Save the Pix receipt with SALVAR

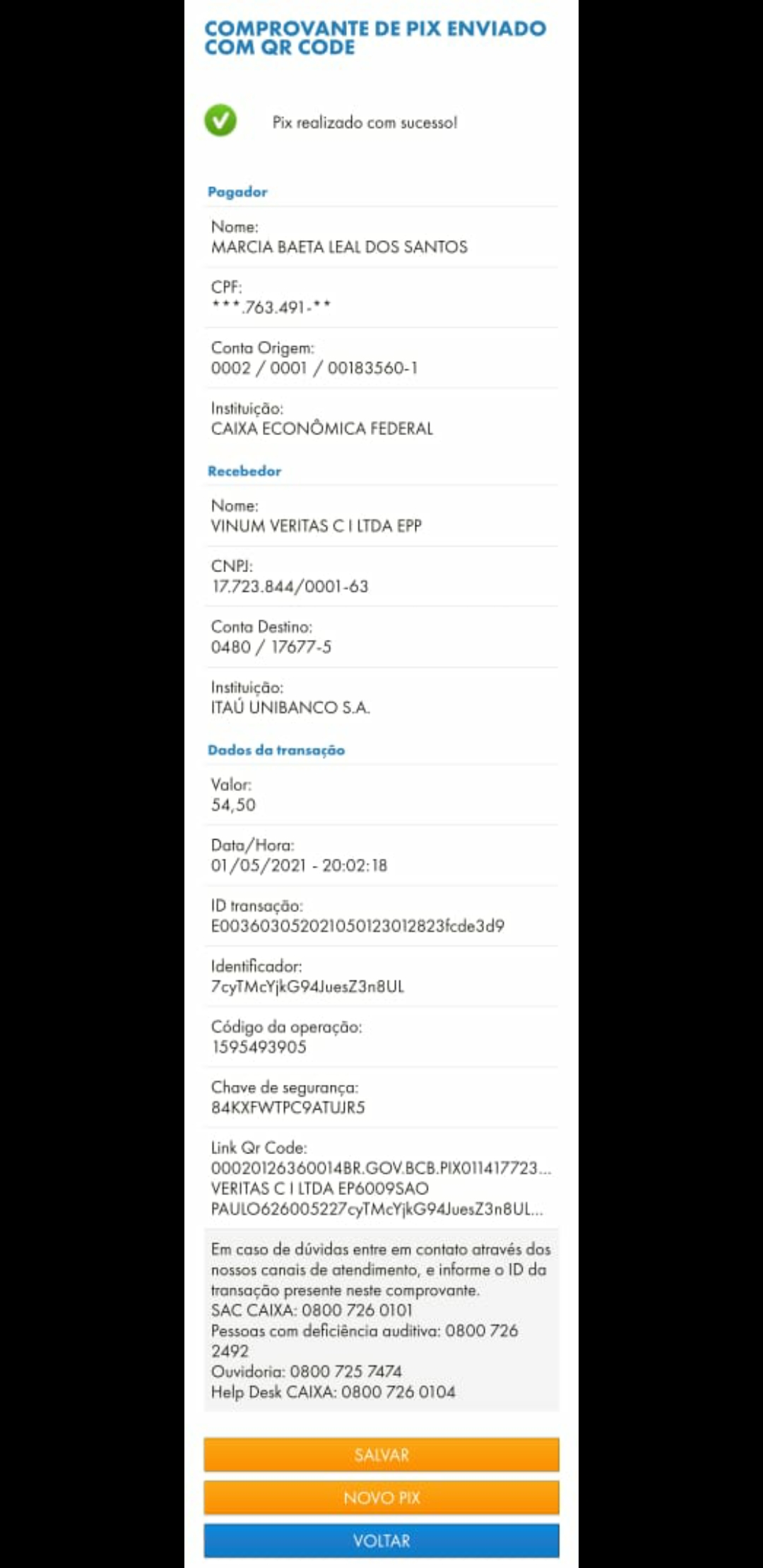(381, 1455)
